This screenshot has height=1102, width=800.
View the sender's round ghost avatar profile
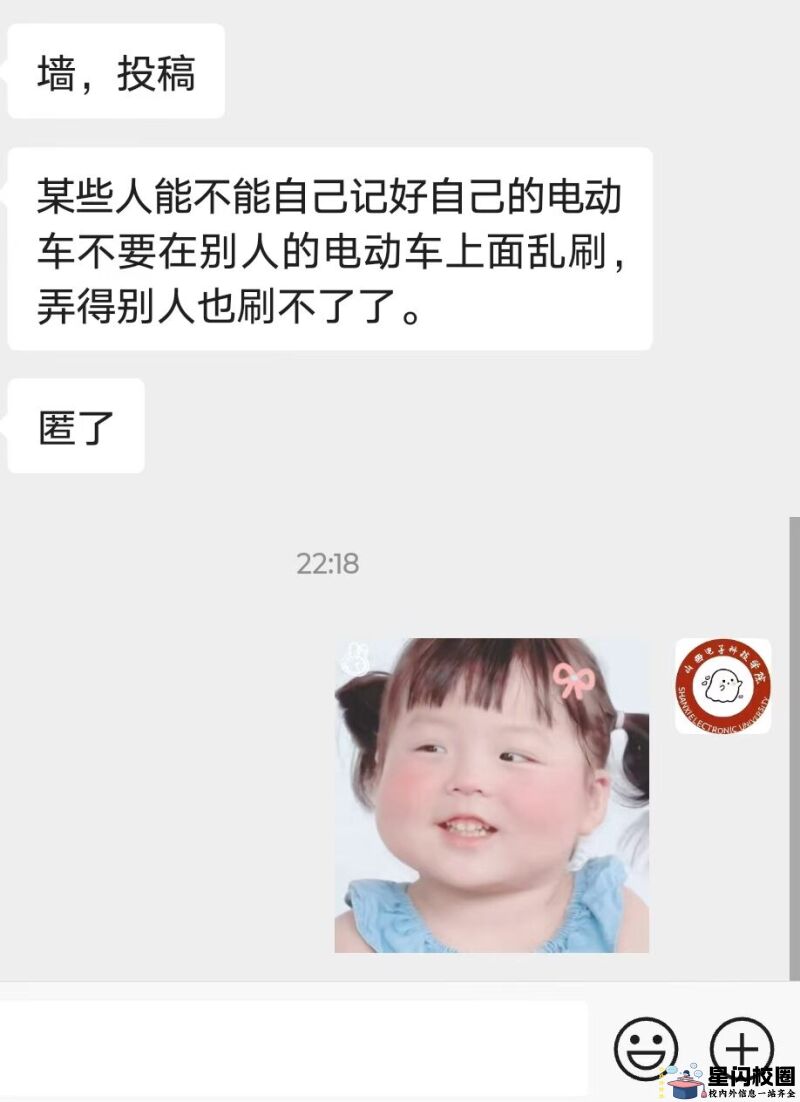coord(722,686)
